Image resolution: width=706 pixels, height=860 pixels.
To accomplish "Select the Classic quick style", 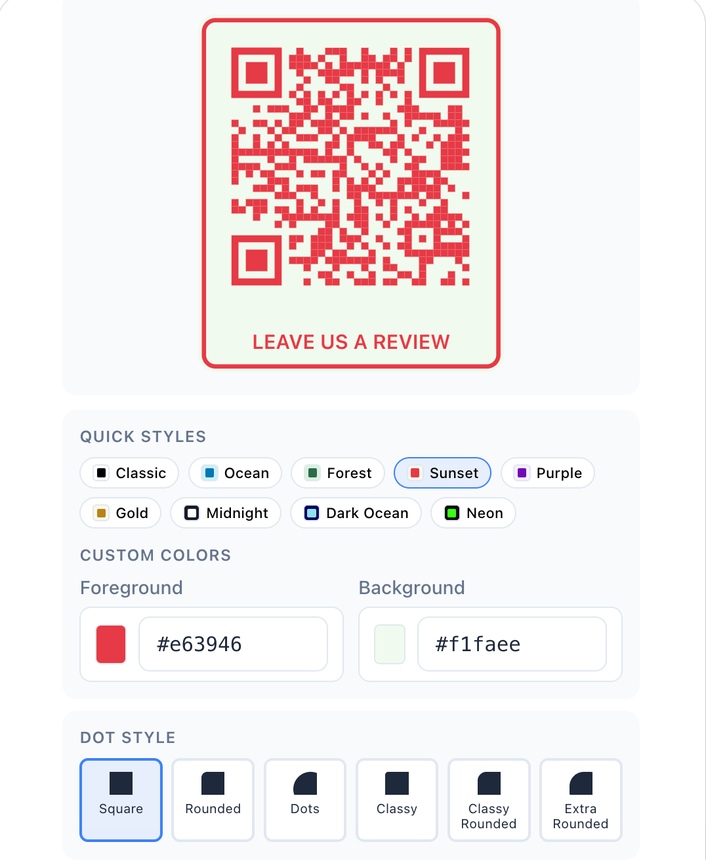I will [130, 473].
